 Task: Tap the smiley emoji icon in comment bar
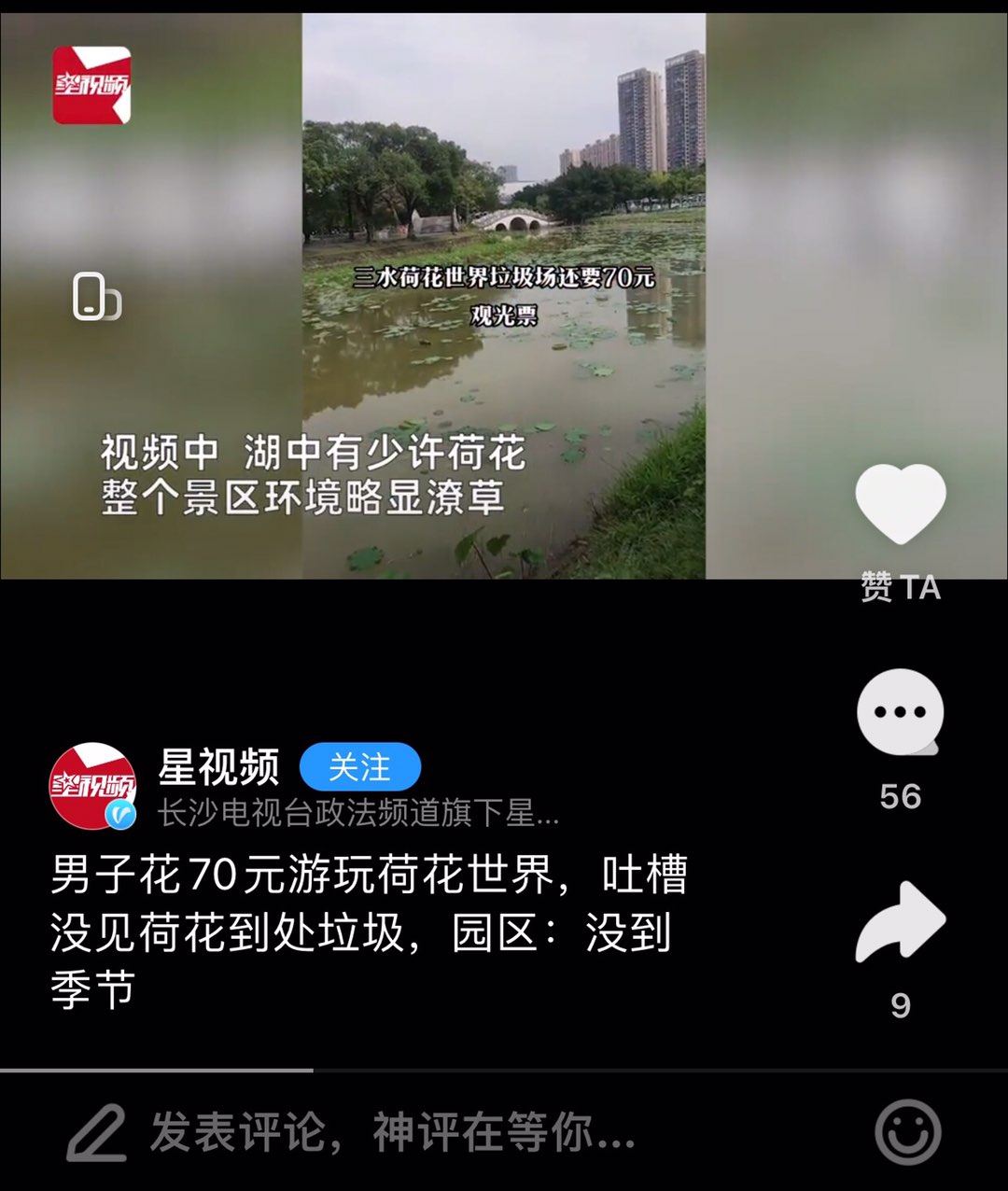click(x=906, y=1132)
